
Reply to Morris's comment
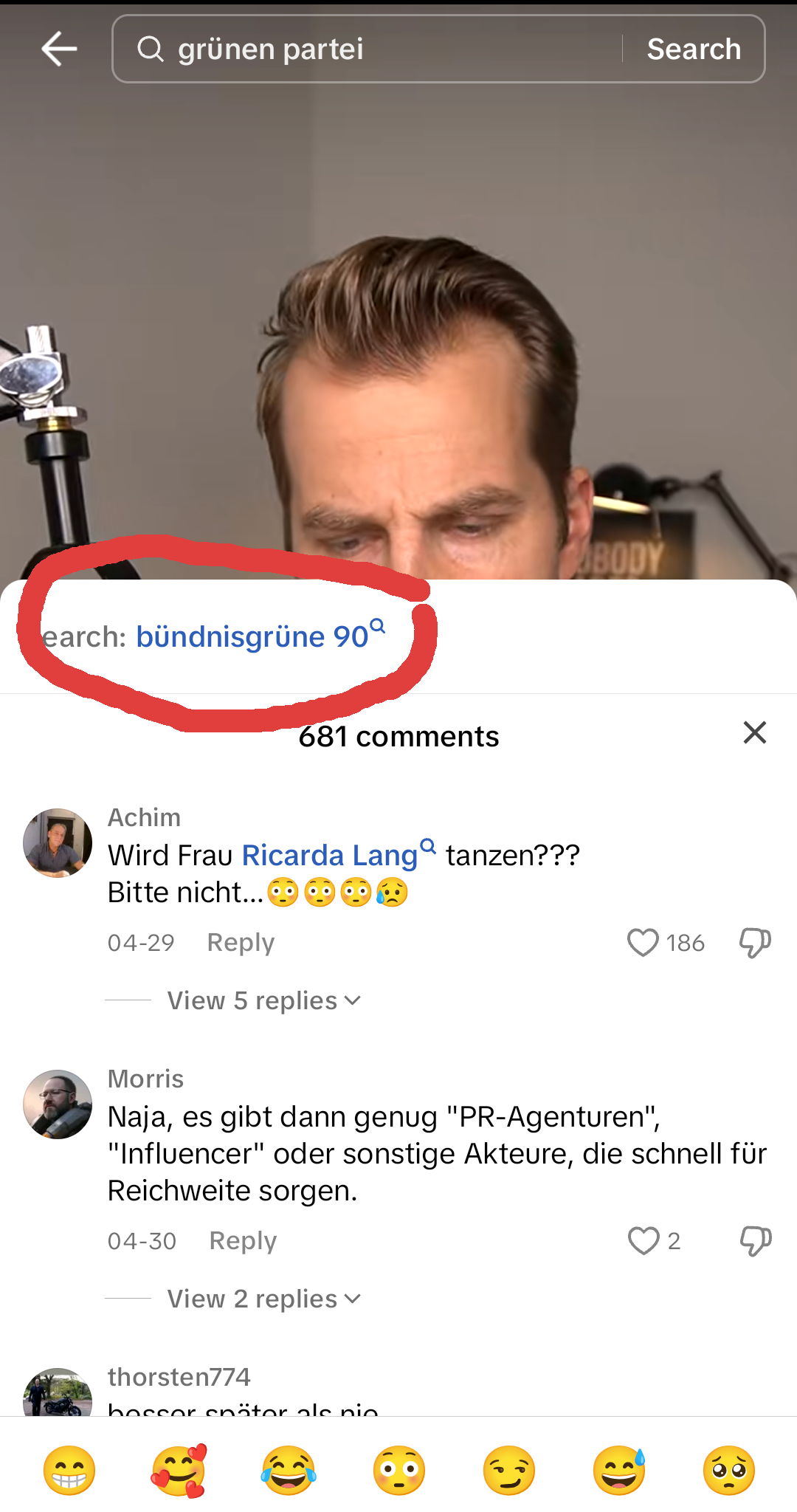(x=243, y=1241)
